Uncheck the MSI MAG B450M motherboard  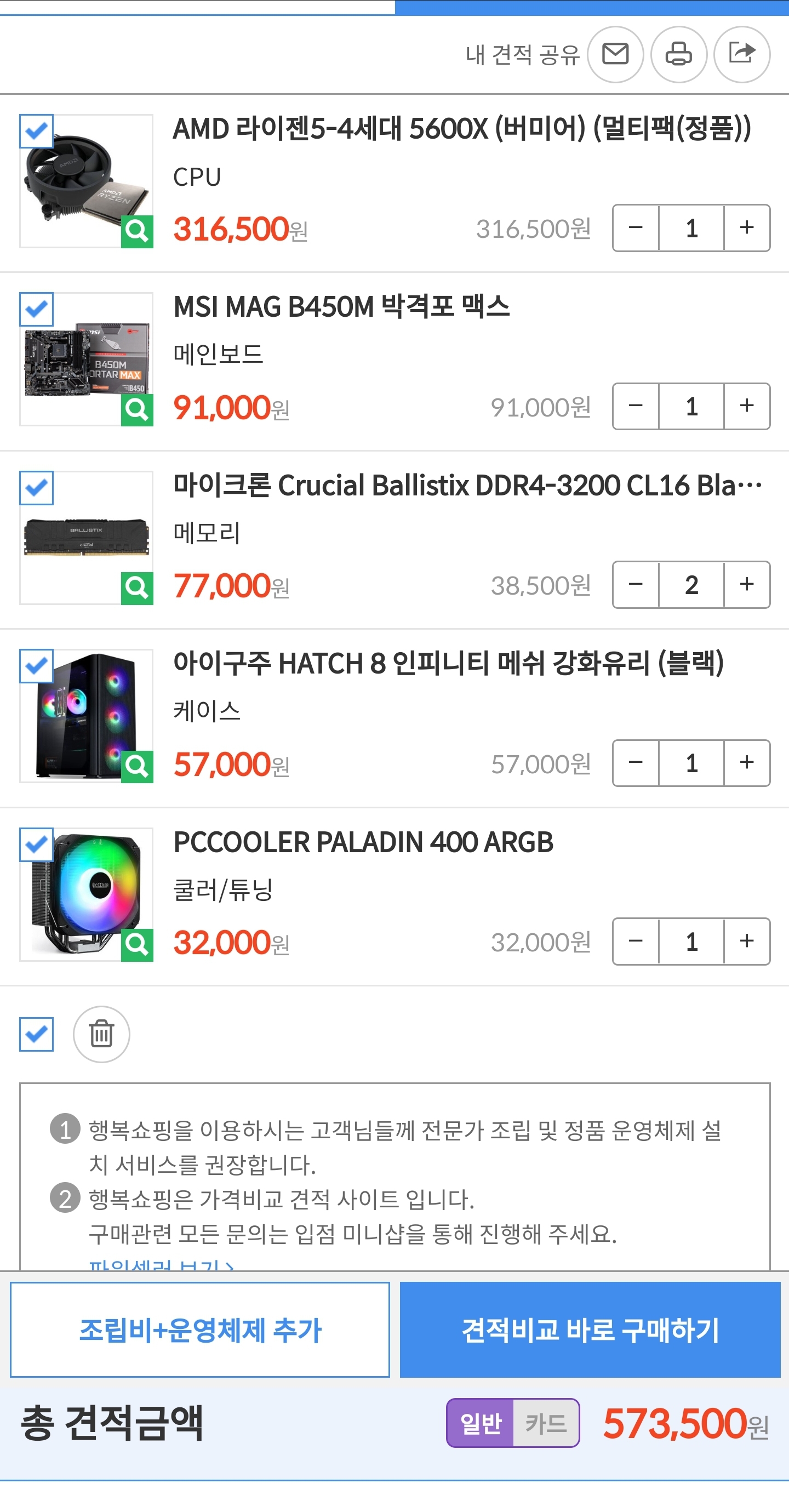[x=36, y=309]
